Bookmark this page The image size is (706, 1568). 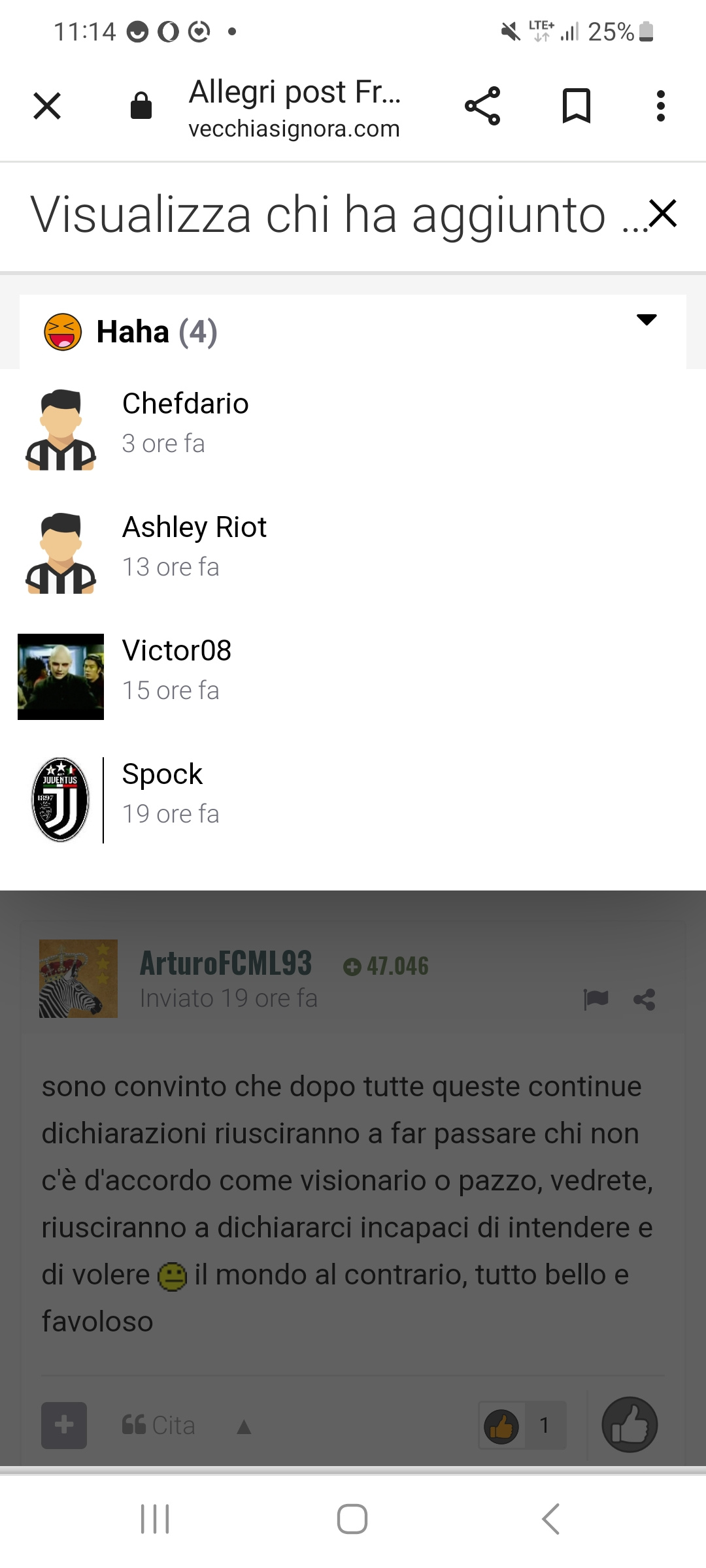[x=577, y=106]
